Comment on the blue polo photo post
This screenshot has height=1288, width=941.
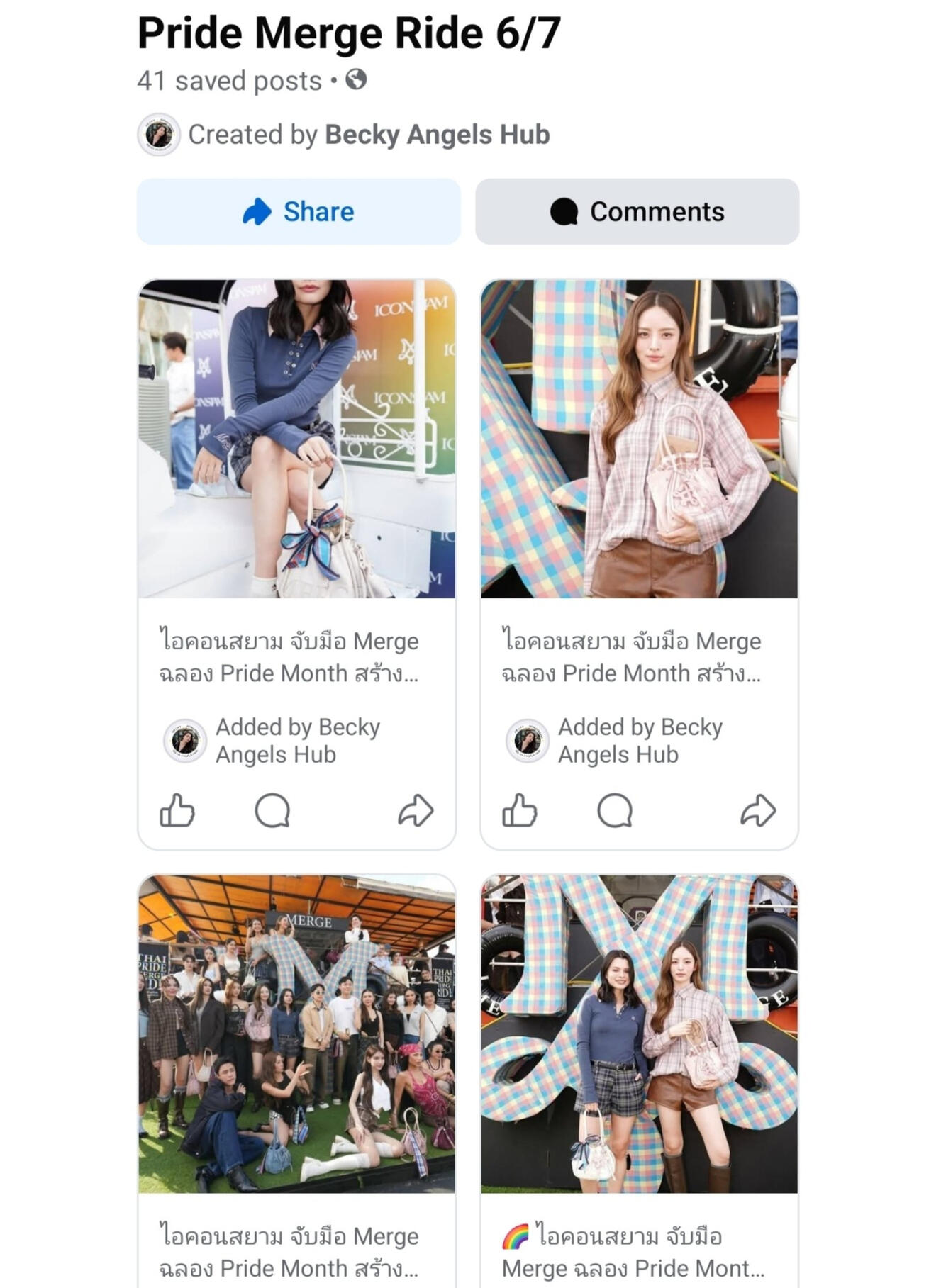click(x=272, y=810)
